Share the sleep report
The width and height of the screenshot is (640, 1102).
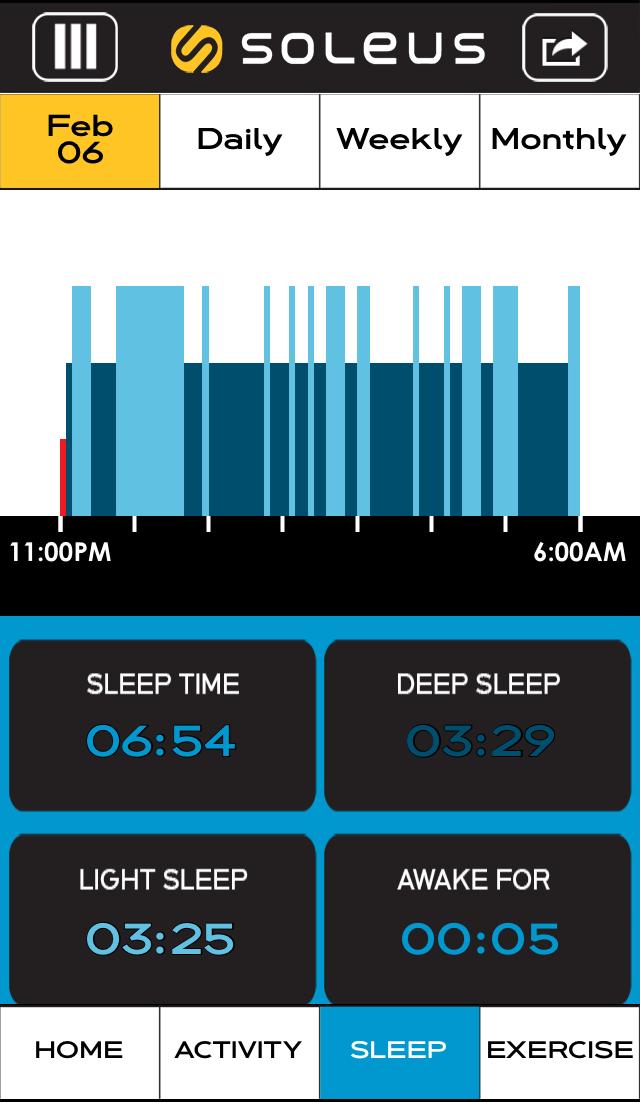tap(564, 47)
